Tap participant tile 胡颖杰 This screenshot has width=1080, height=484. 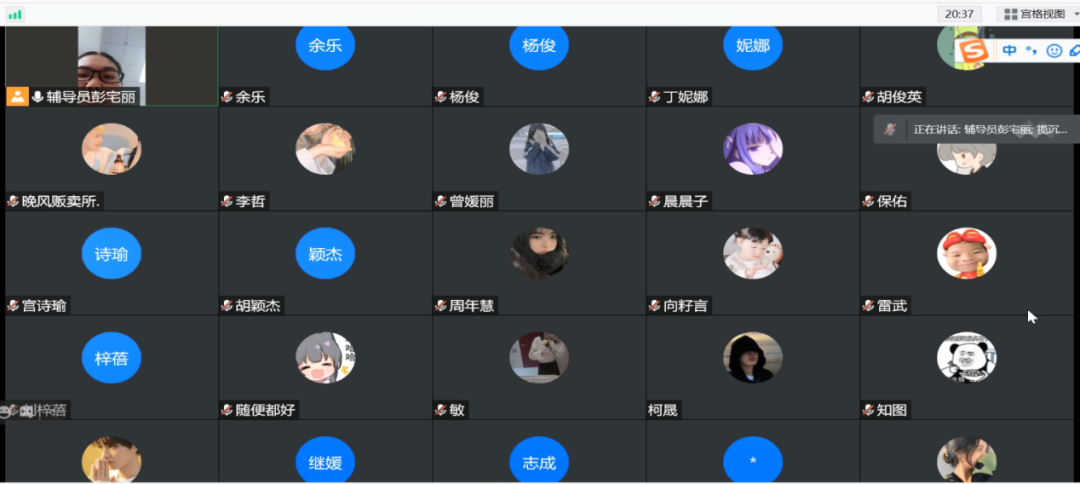point(325,262)
